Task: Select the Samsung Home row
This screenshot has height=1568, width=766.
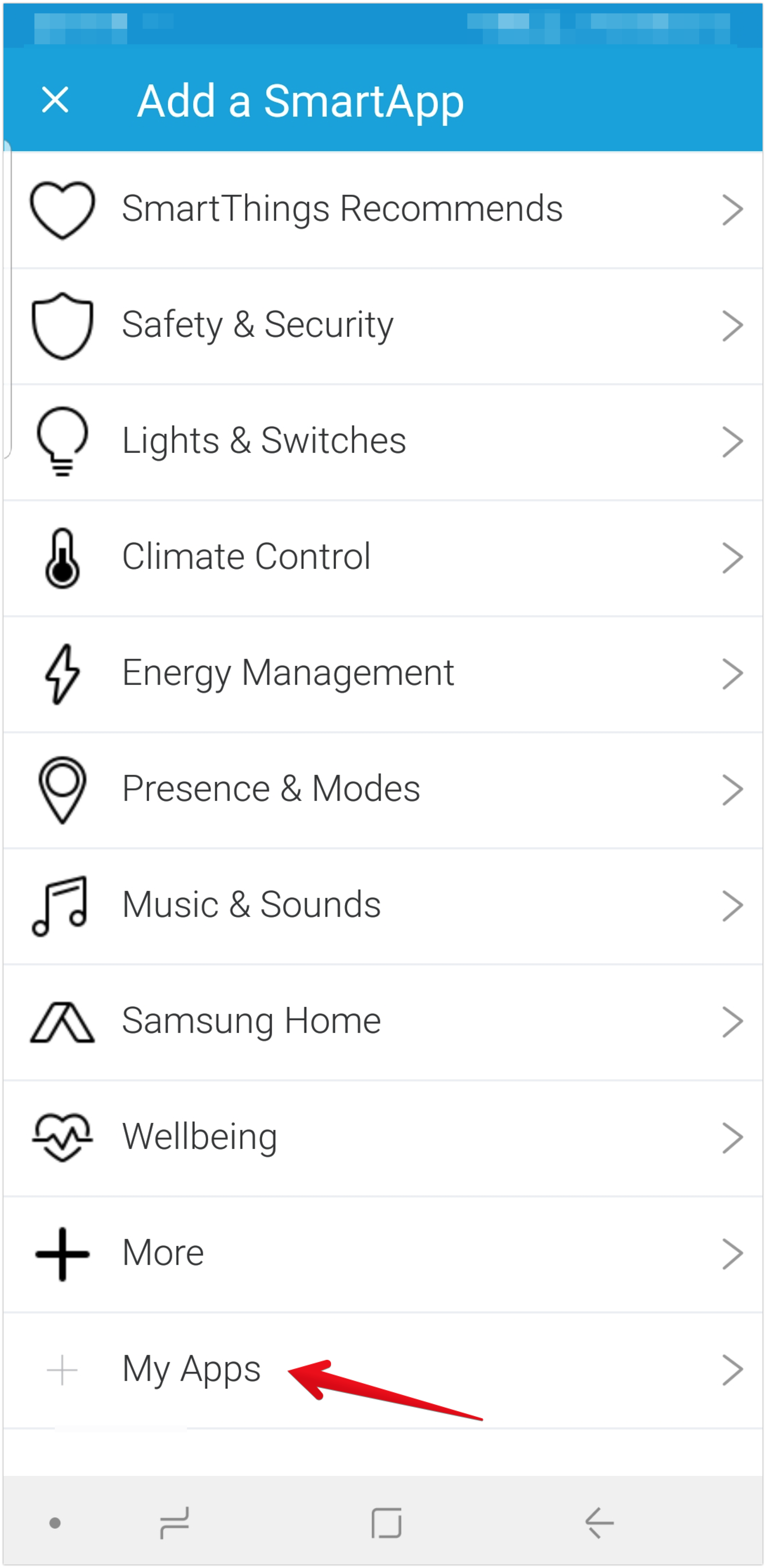Action: click(x=383, y=1021)
